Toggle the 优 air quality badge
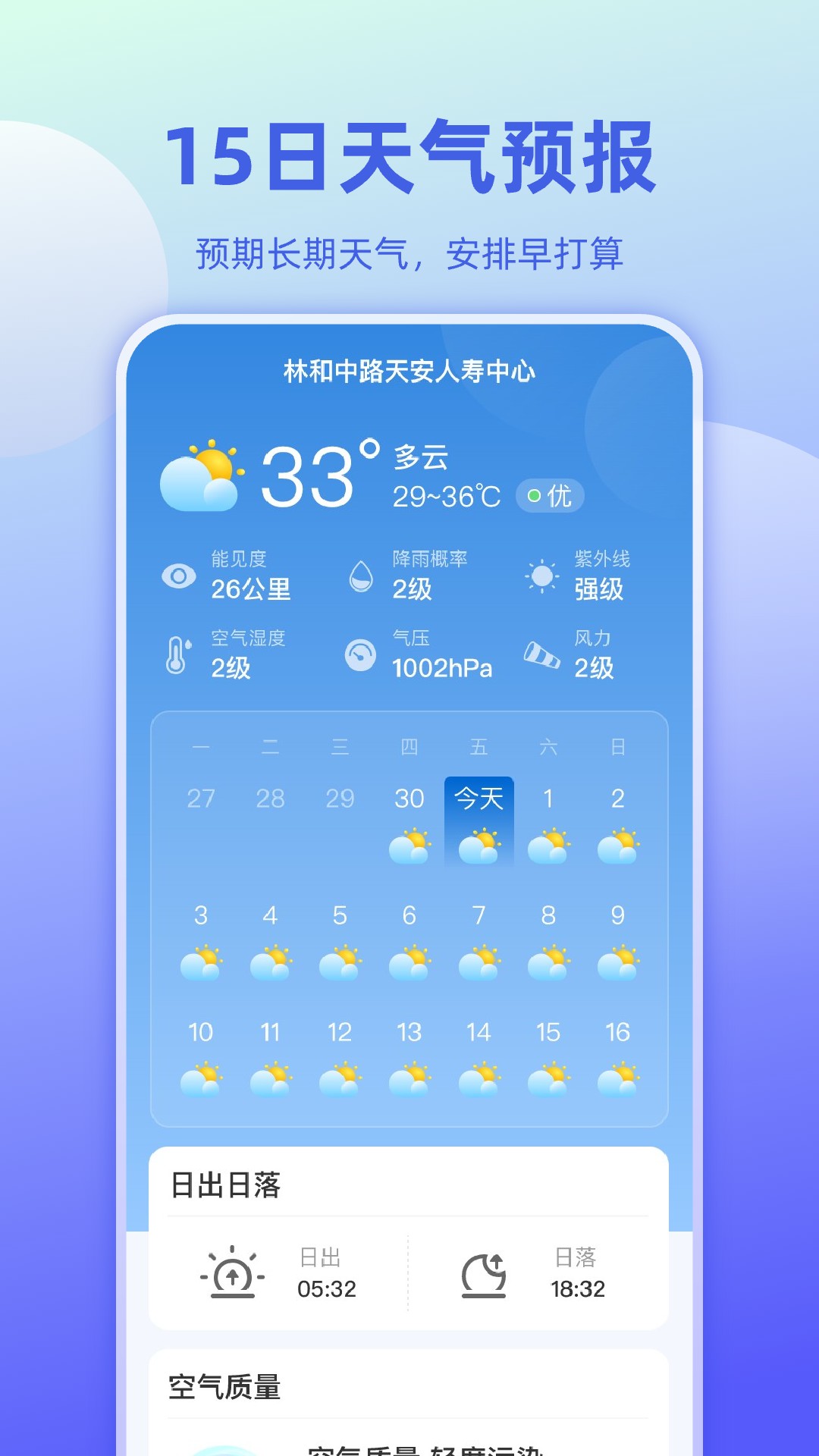The height and width of the screenshot is (1456, 819). coord(552,495)
